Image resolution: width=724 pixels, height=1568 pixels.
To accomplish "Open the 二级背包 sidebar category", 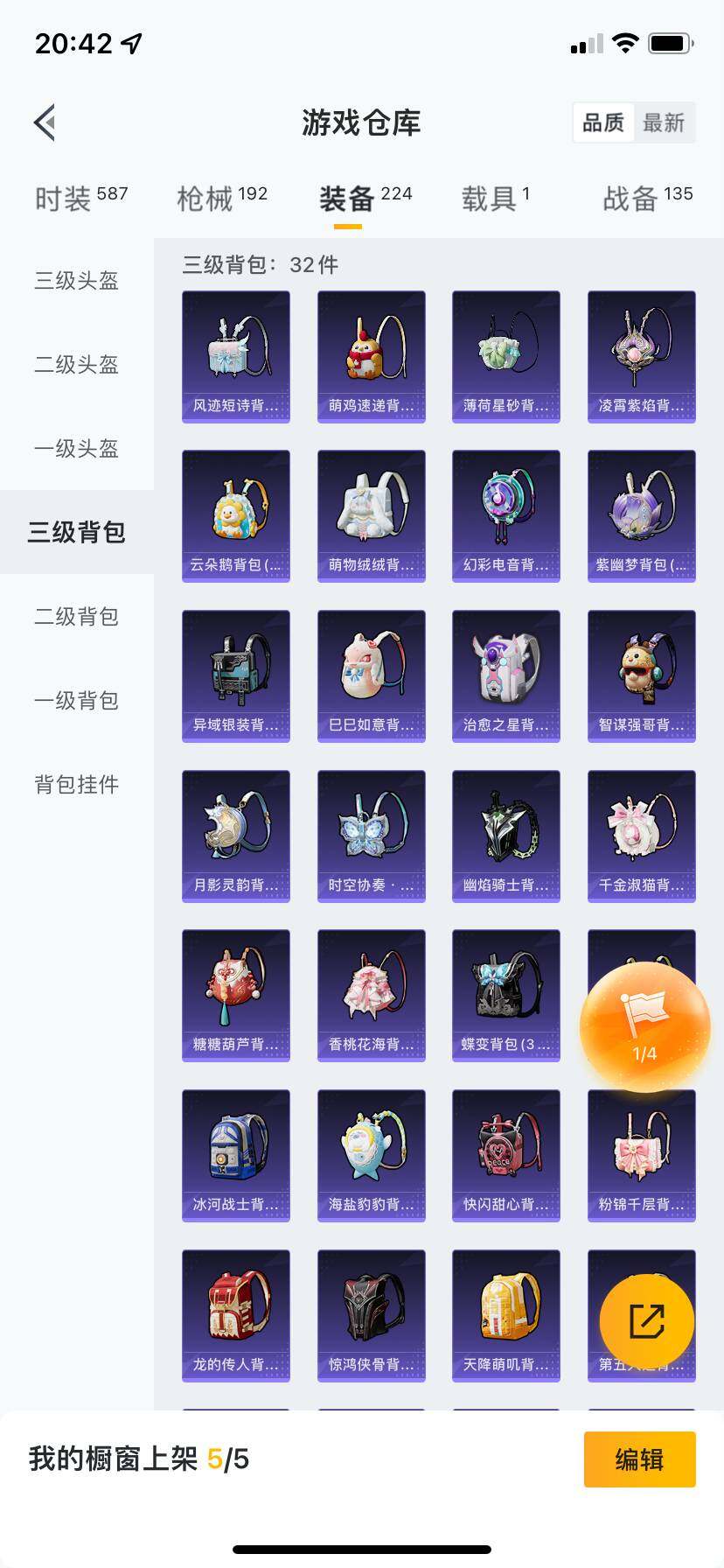I will pos(74,617).
